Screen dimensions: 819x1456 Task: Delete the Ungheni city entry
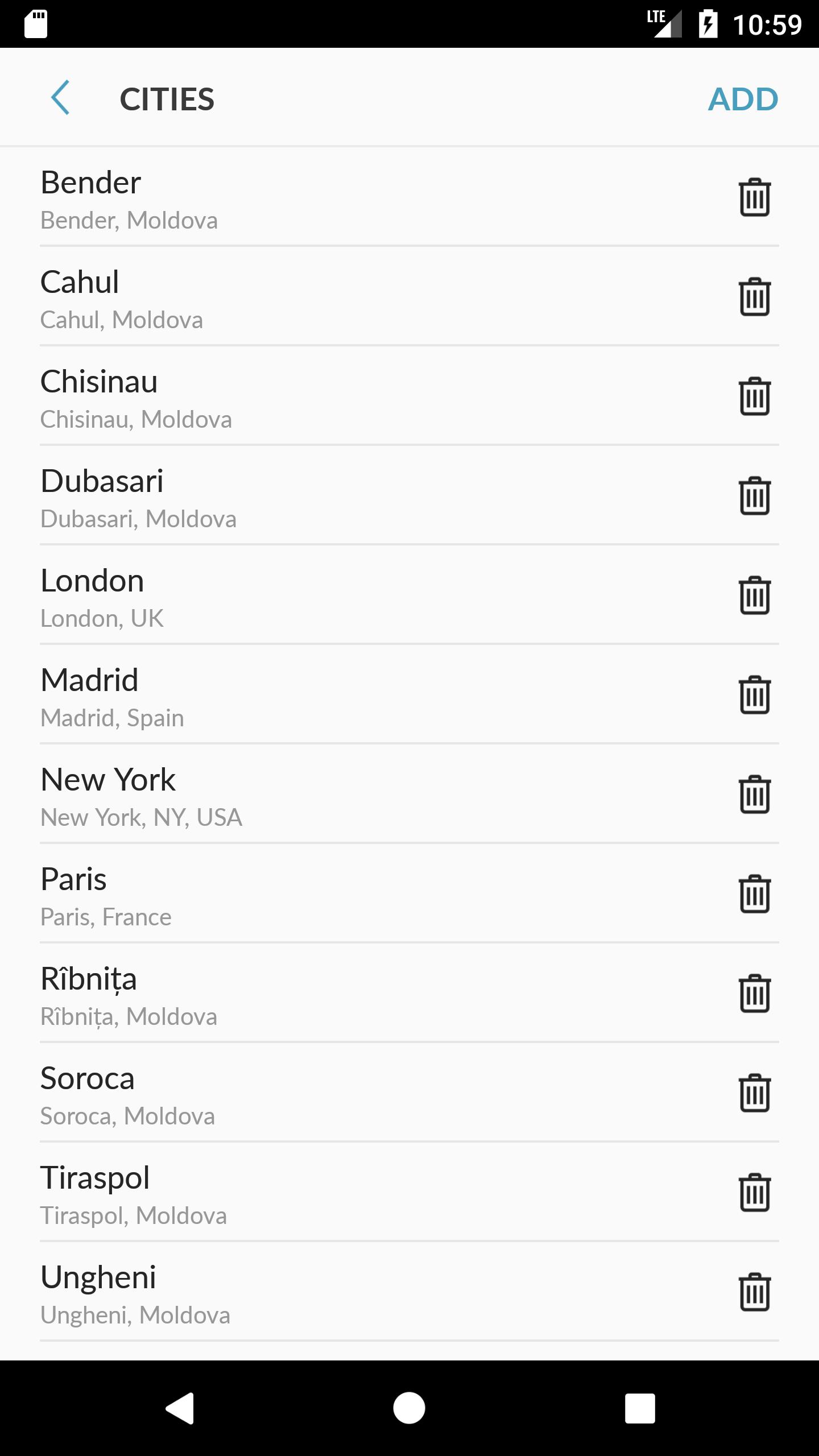[755, 1292]
